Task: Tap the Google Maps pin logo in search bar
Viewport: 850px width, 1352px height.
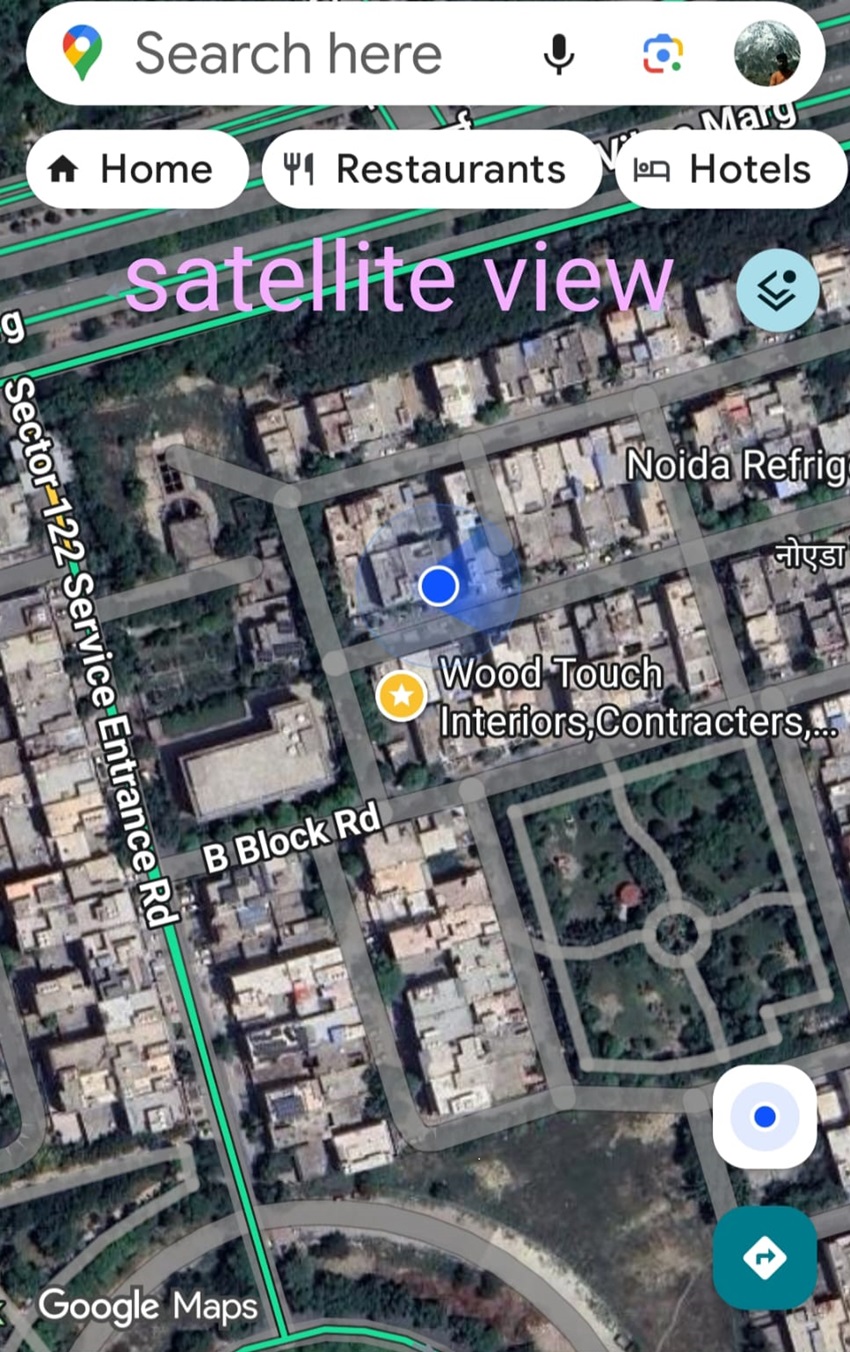Action: (81, 53)
